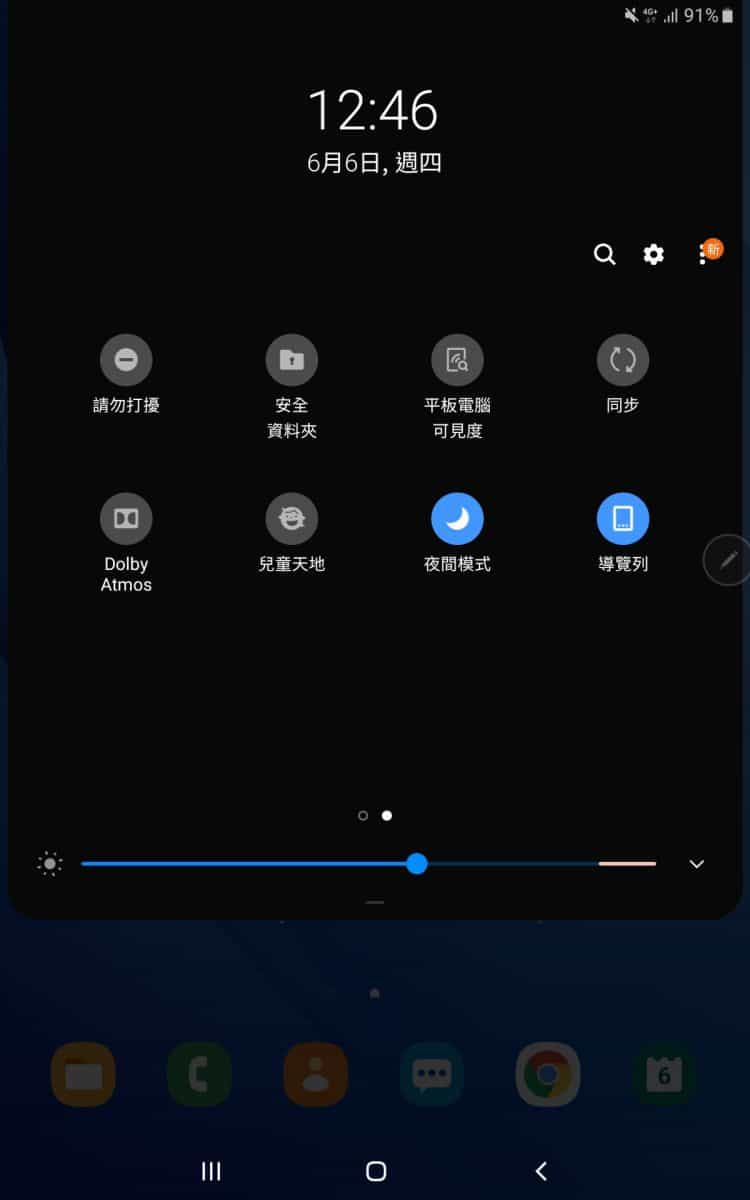Expand brightness options with the chevron

pyautogui.click(x=697, y=864)
